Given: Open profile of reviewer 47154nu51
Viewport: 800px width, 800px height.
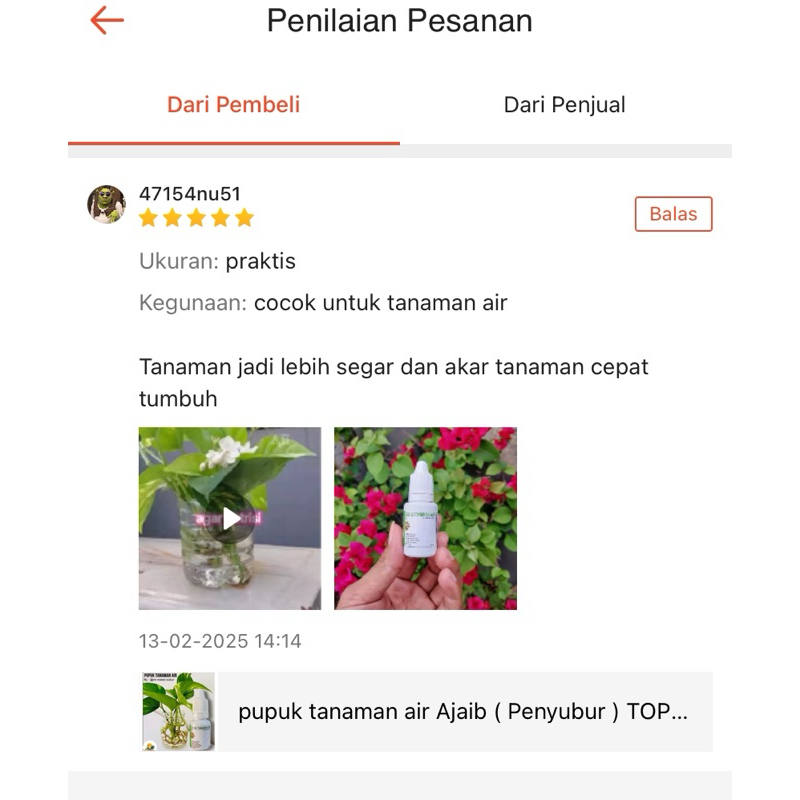Looking at the screenshot, I should [x=106, y=204].
